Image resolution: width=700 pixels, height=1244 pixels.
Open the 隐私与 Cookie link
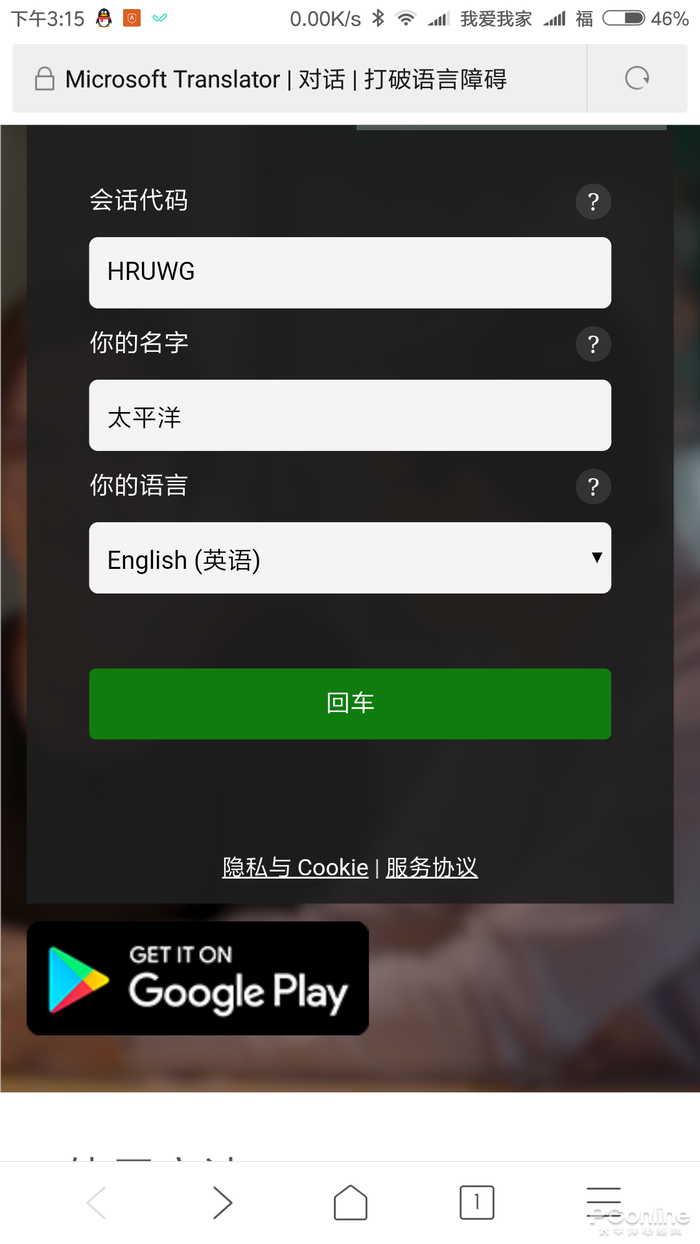(x=295, y=867)
